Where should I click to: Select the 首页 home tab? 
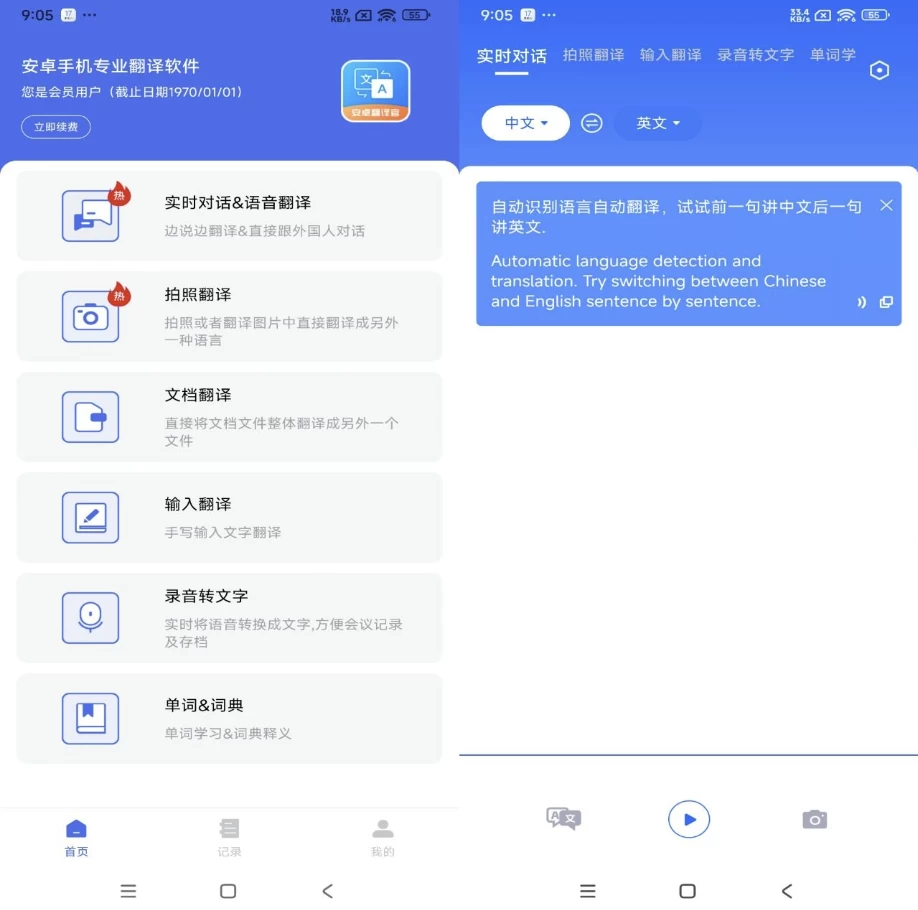pos(76,837)
